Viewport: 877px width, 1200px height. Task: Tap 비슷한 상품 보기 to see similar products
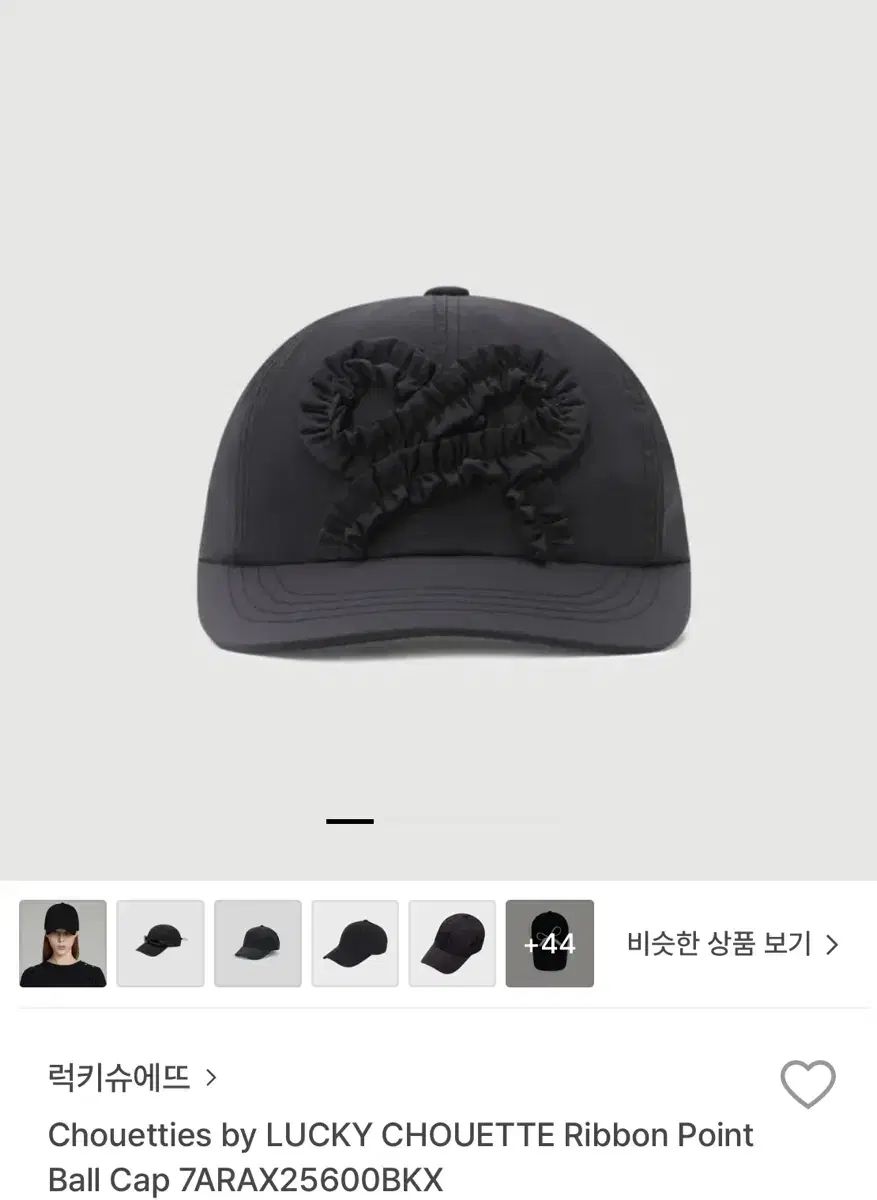pos(733,943)
